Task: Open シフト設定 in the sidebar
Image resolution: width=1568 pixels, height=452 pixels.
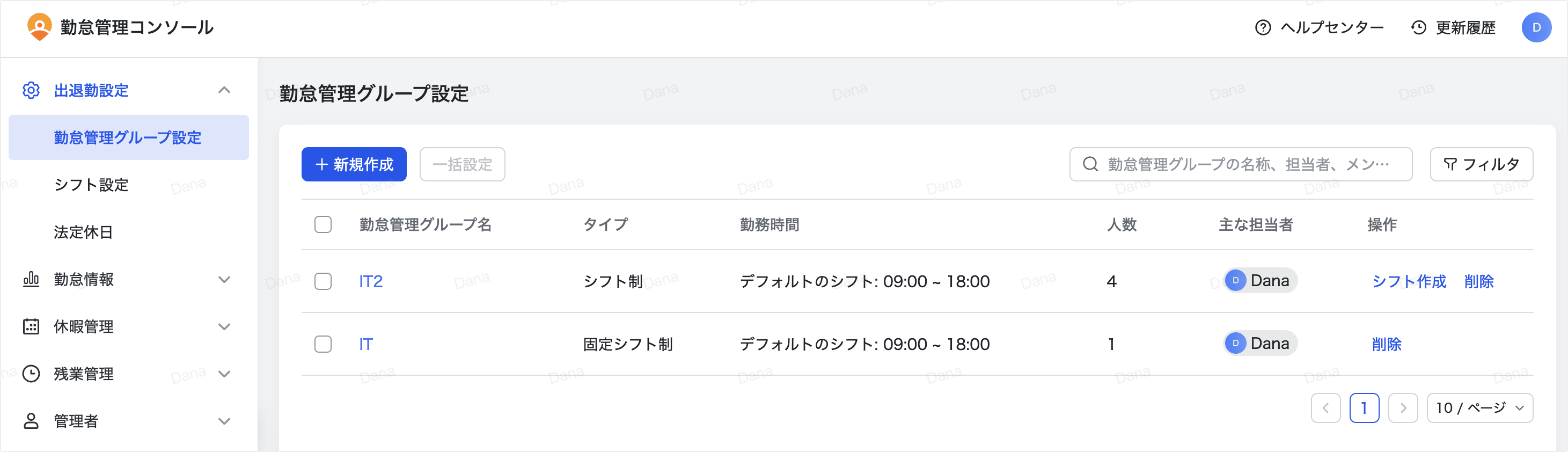Action: coord(91,185)
